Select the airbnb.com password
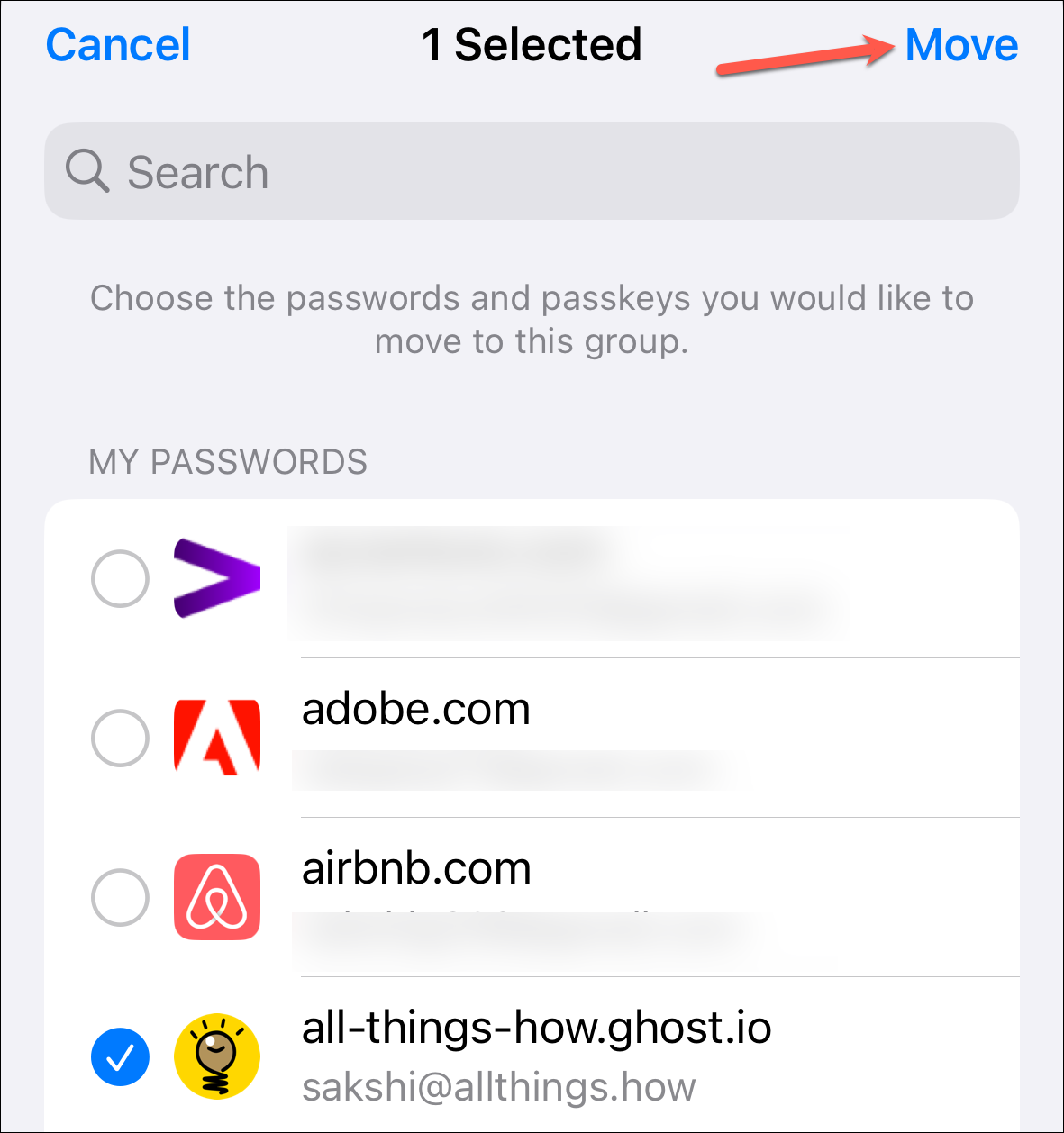Viewport: 1064px width, 1133px height. pyautogui.click(x=121, y=897)
